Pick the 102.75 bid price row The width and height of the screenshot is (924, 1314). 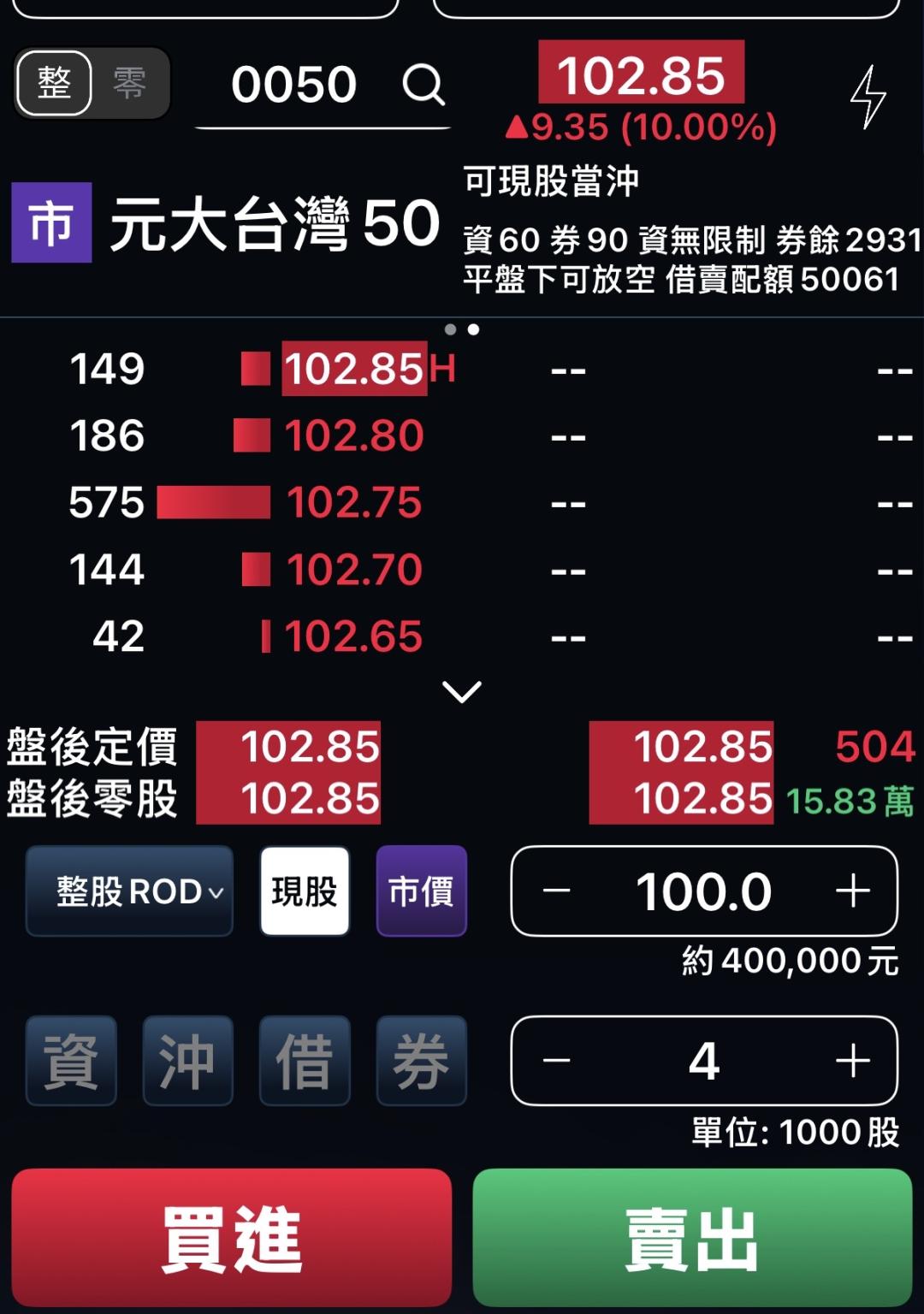pos(246,502)
